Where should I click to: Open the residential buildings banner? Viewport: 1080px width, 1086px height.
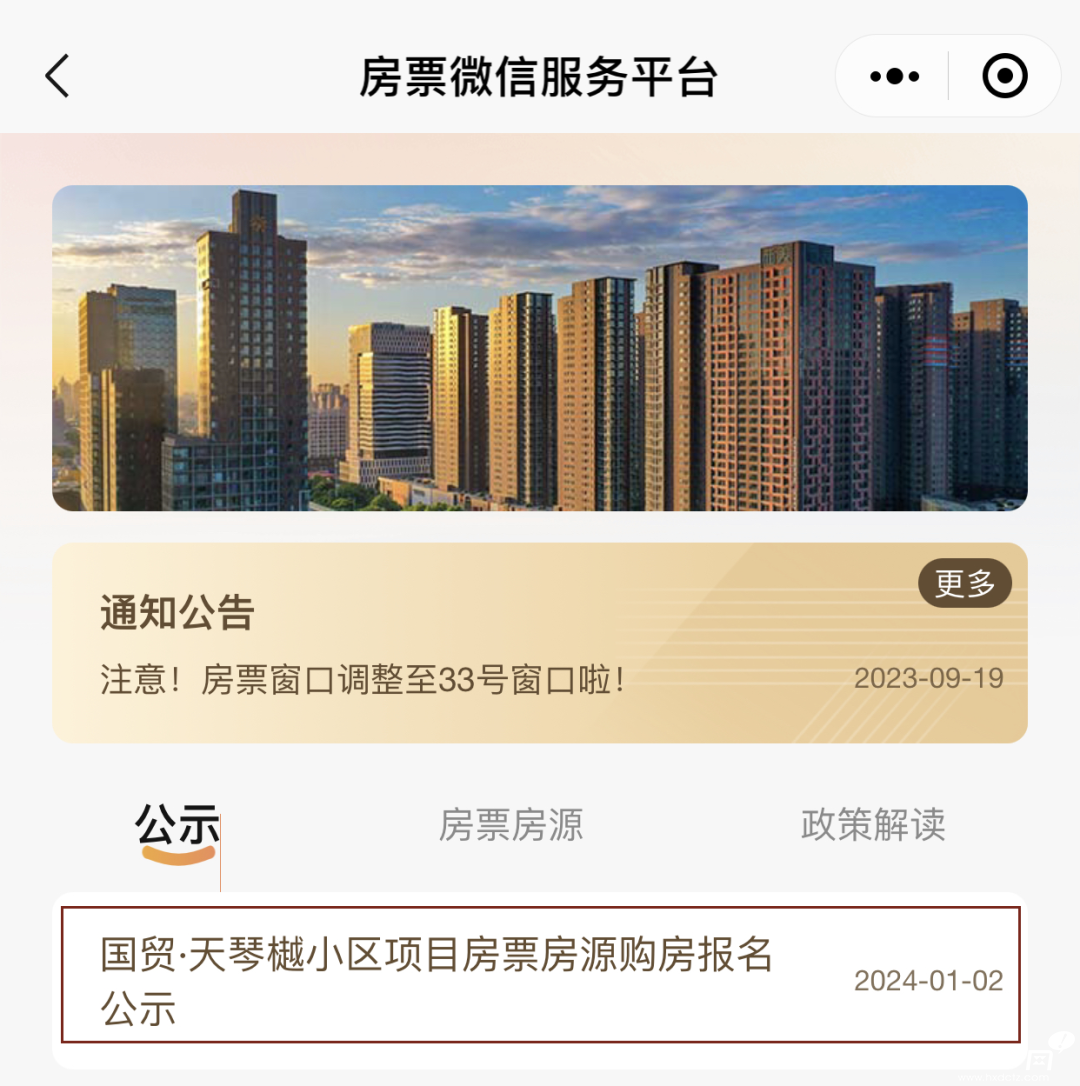(x=540, y=348)
